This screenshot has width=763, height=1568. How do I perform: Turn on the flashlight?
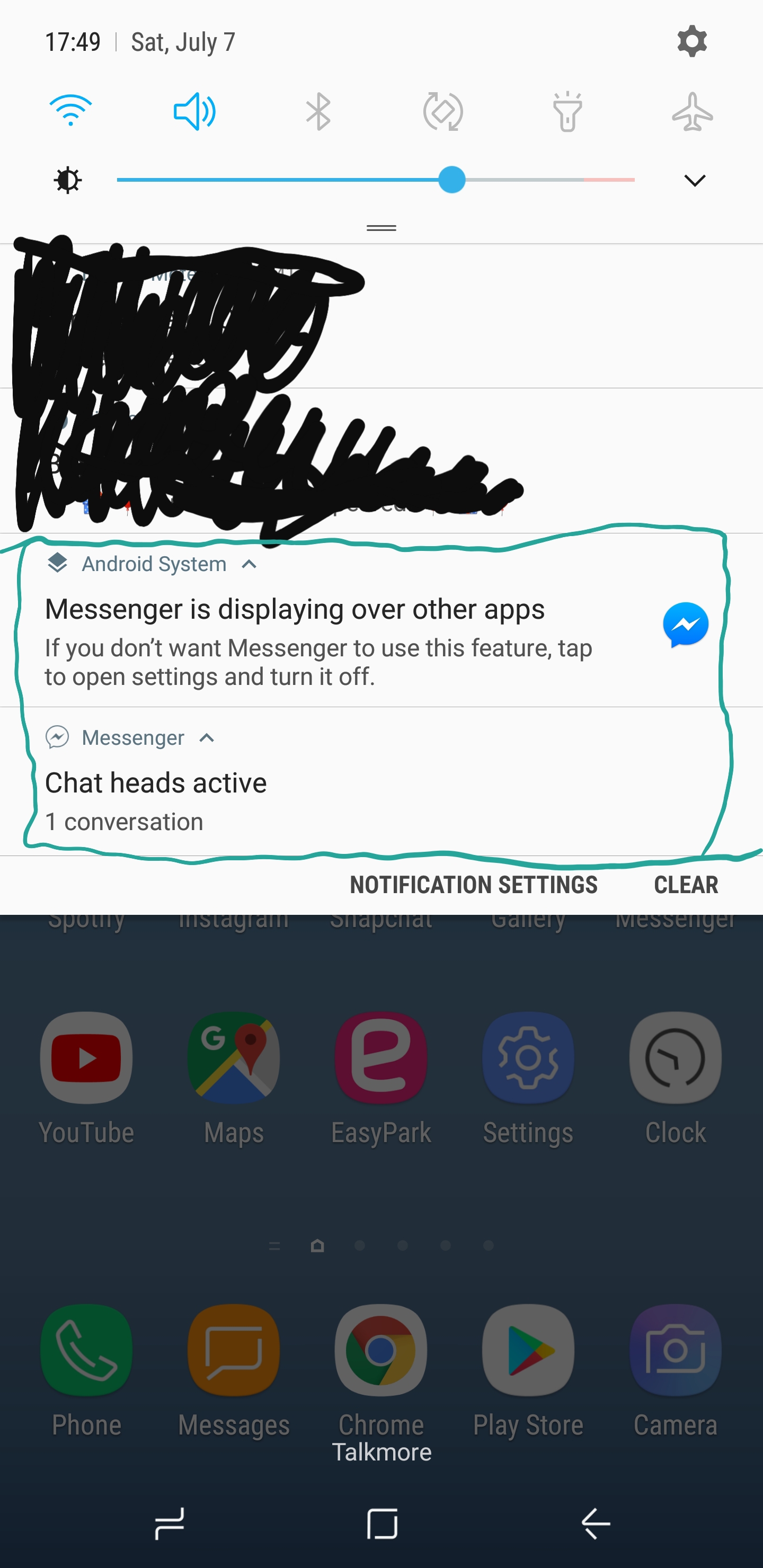[567, 111]
